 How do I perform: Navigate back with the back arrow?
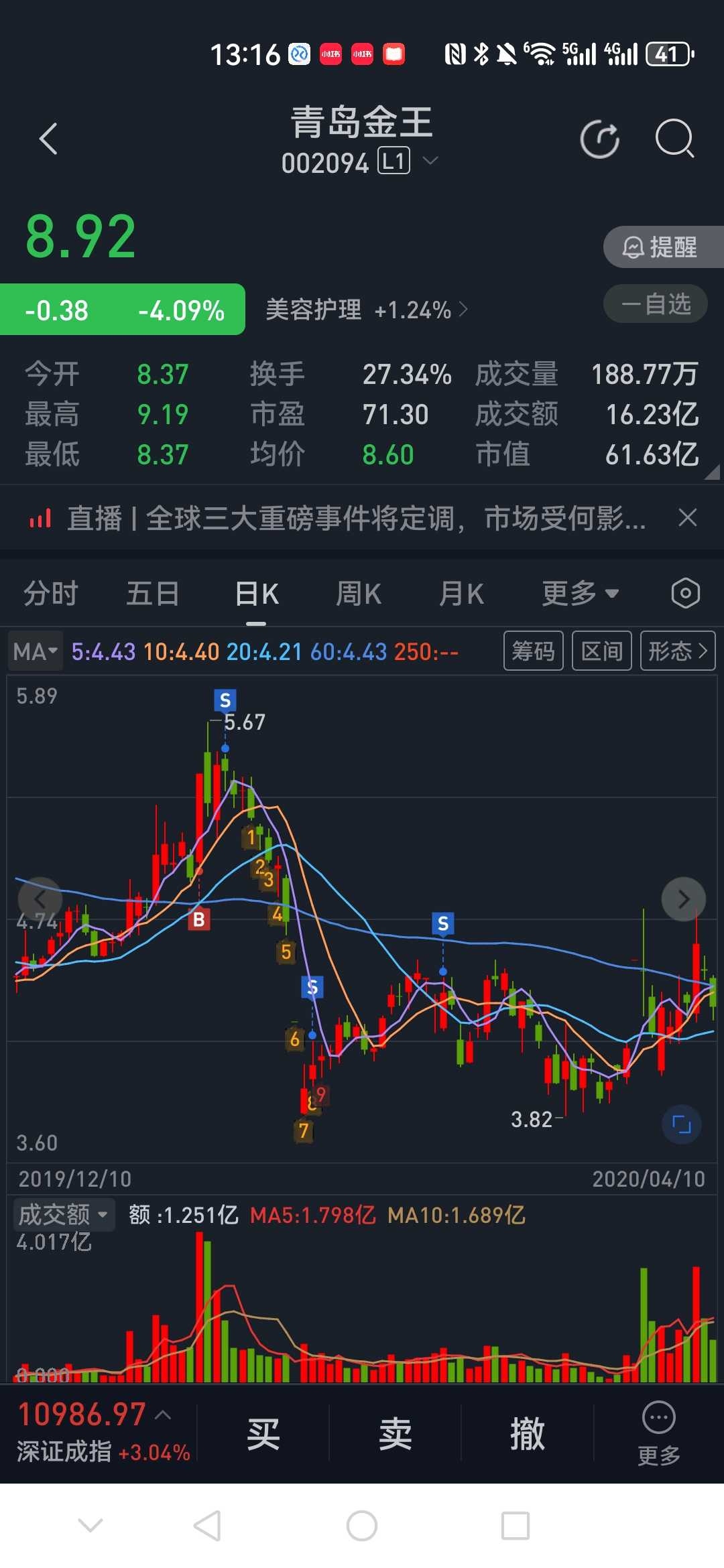pyautogui.click(x=48, y=139)
